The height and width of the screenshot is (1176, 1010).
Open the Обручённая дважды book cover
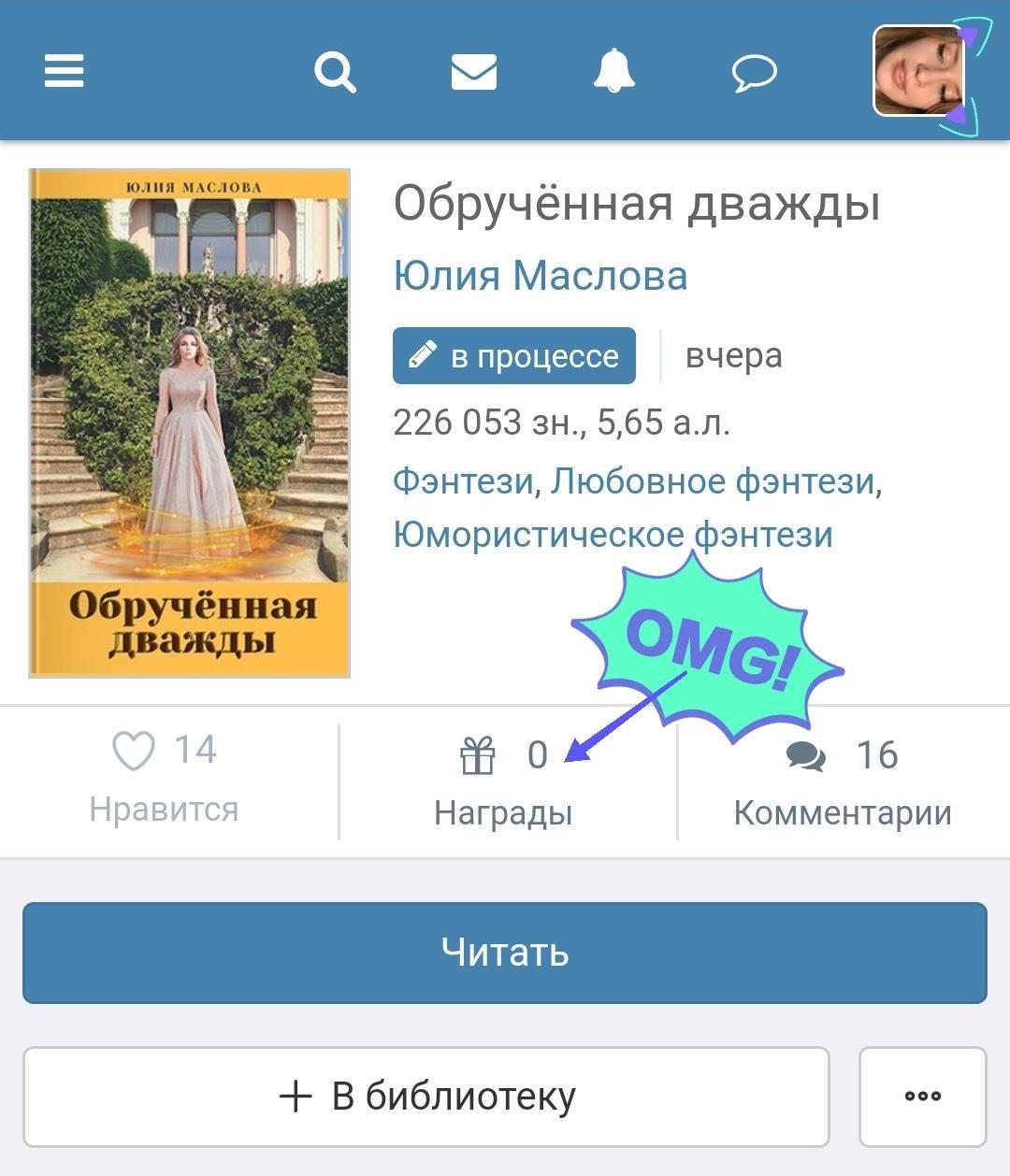click(x=190, y=423)
